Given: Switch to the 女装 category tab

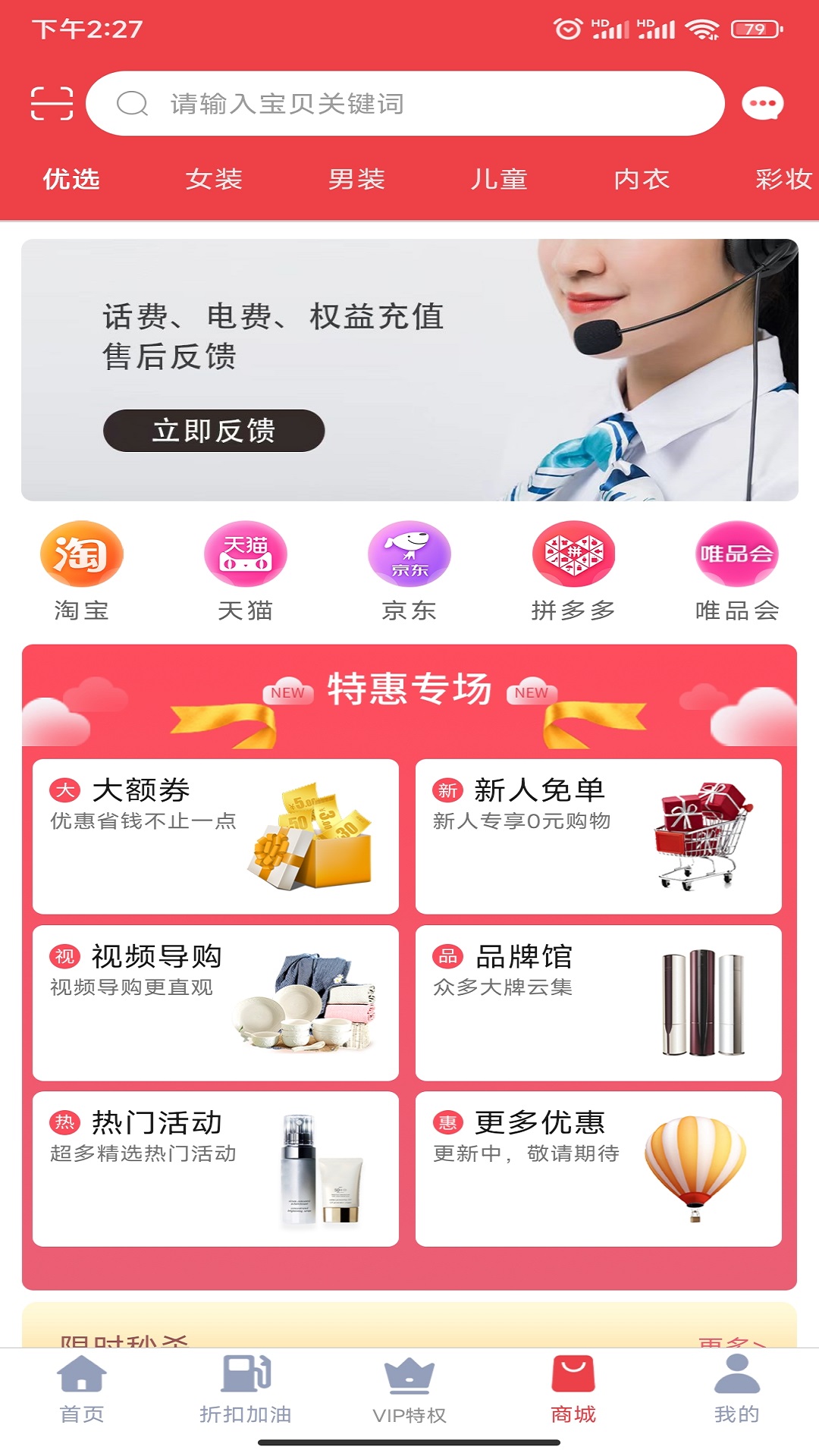Looking at the screenshot, I should [214, 180].
